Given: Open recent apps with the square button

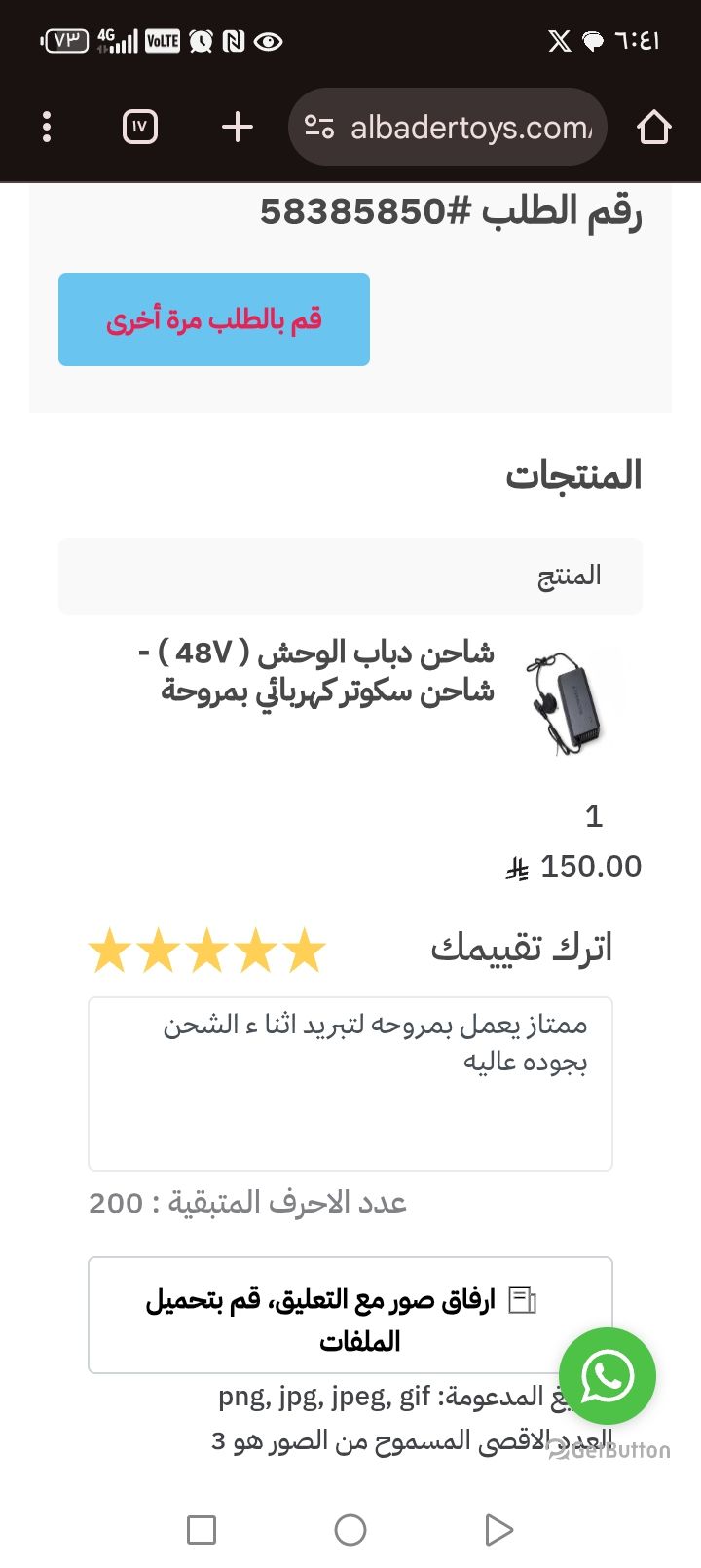Looking at the screenshot, I should [202, 1530].
